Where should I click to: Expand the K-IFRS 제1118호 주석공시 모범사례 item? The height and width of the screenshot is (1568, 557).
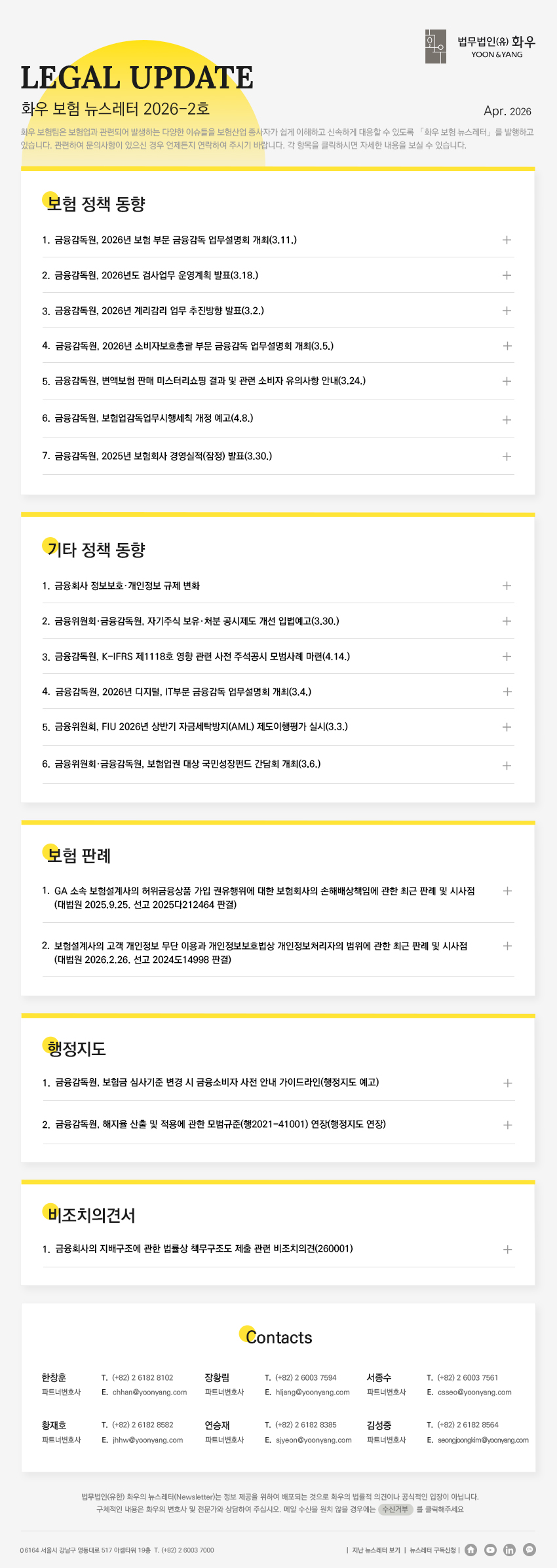pyautogui.click(x=507, y=656)
